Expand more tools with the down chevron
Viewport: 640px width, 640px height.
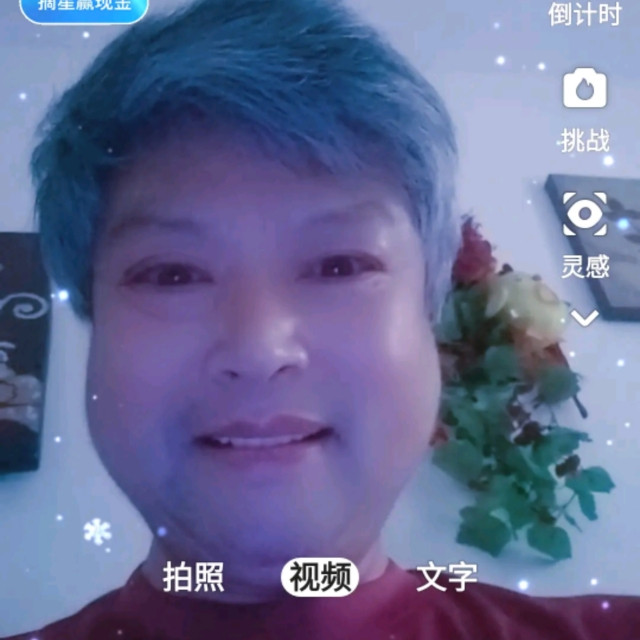coord(585,318)
